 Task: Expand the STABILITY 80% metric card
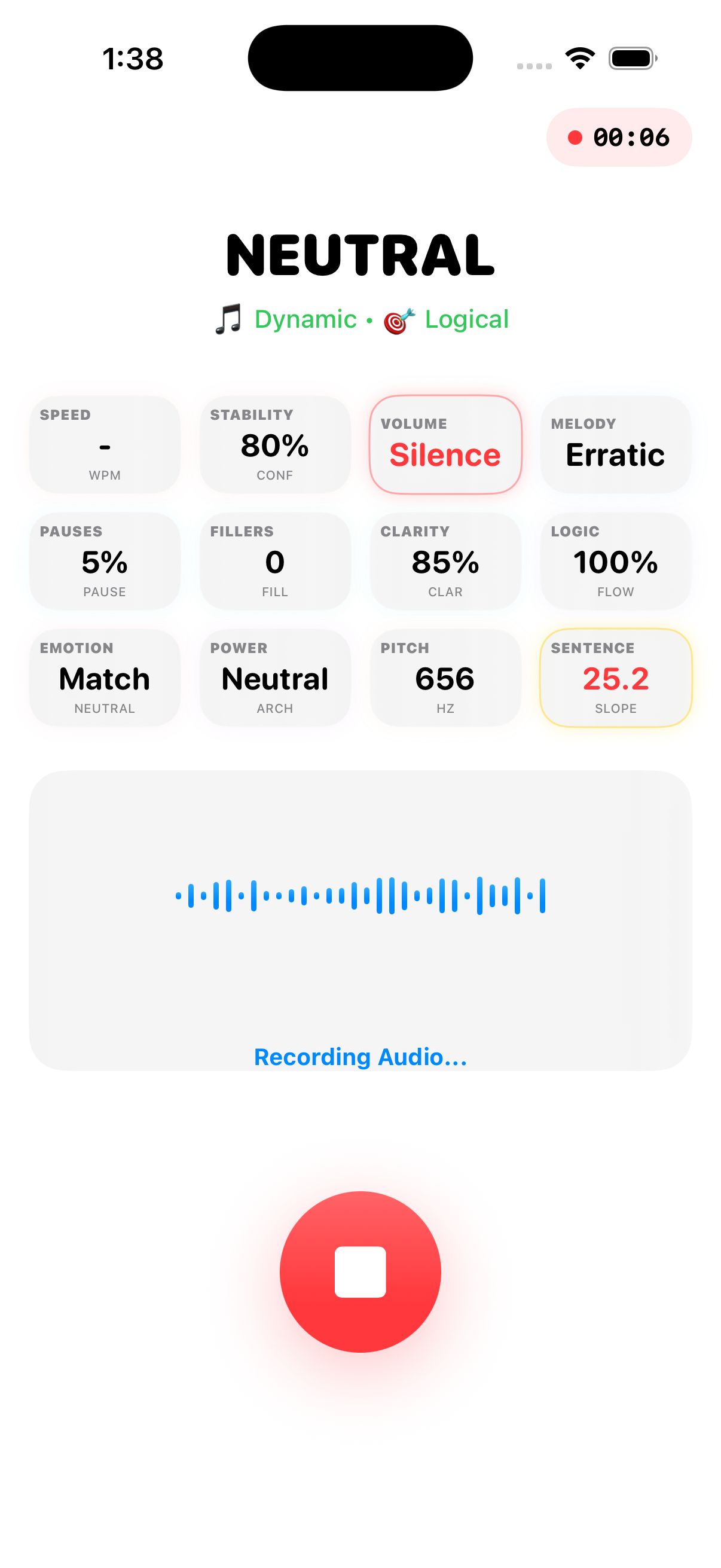coord(274,444)
